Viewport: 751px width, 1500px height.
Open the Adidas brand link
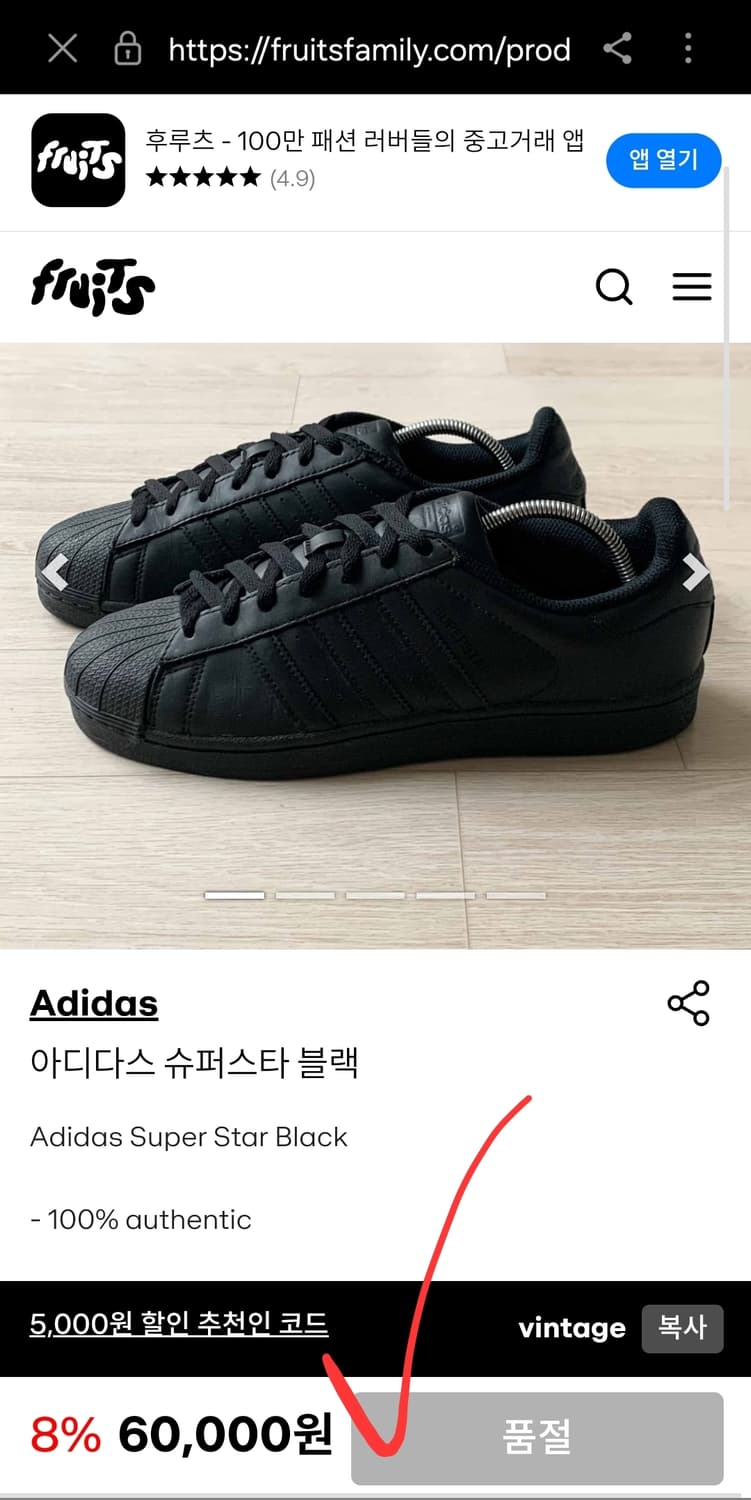pyautogui.click(x=94, y=1003)
